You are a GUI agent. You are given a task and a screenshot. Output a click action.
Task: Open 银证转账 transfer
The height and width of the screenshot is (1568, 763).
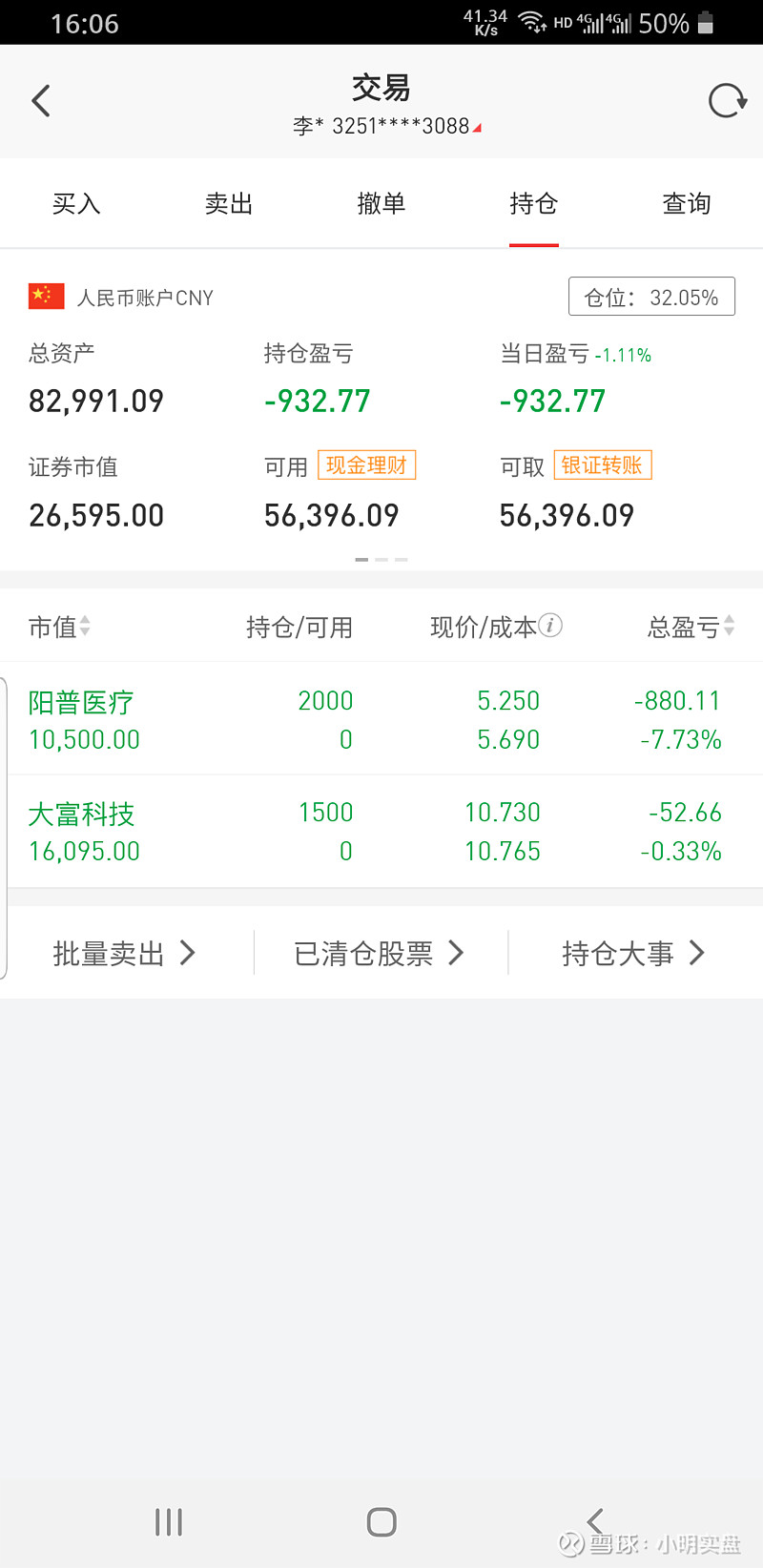click(x=602, y=464)
